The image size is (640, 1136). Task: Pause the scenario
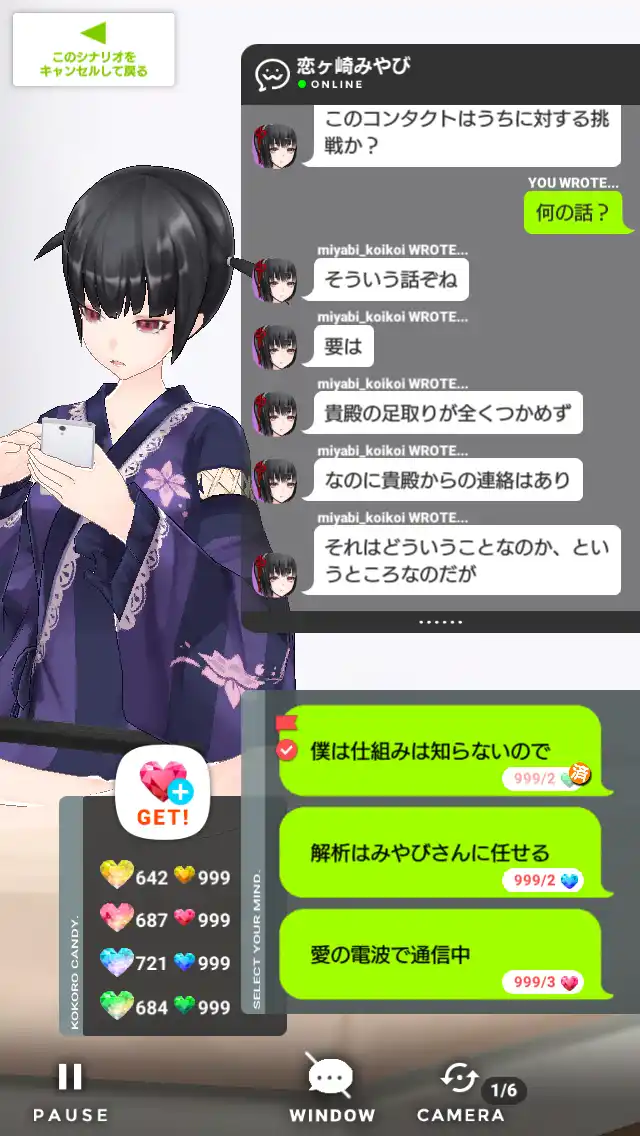pyautogui.click(x=70, y=1091)
